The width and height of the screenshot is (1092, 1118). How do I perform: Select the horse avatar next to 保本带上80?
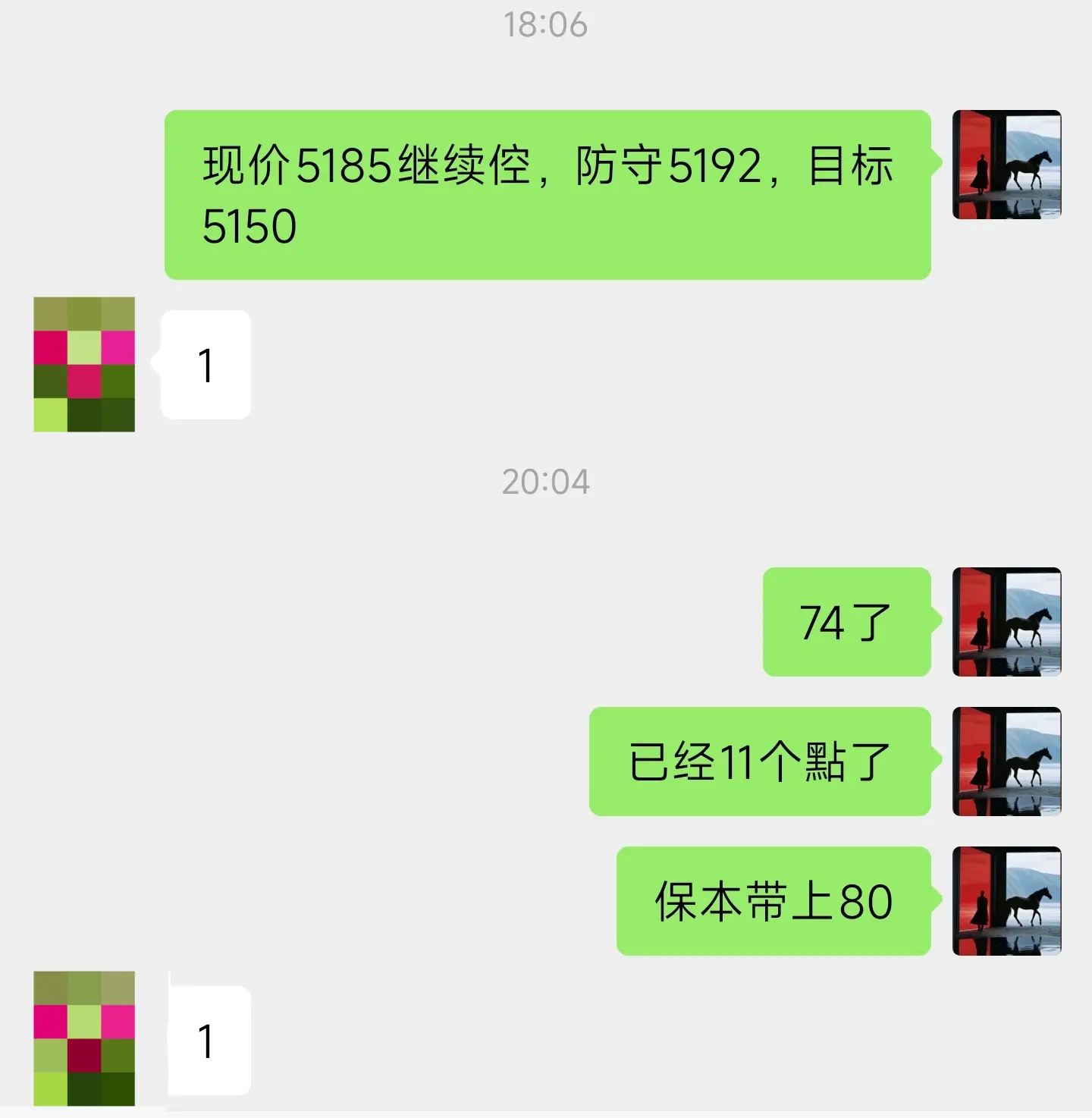coord(1006,903)
